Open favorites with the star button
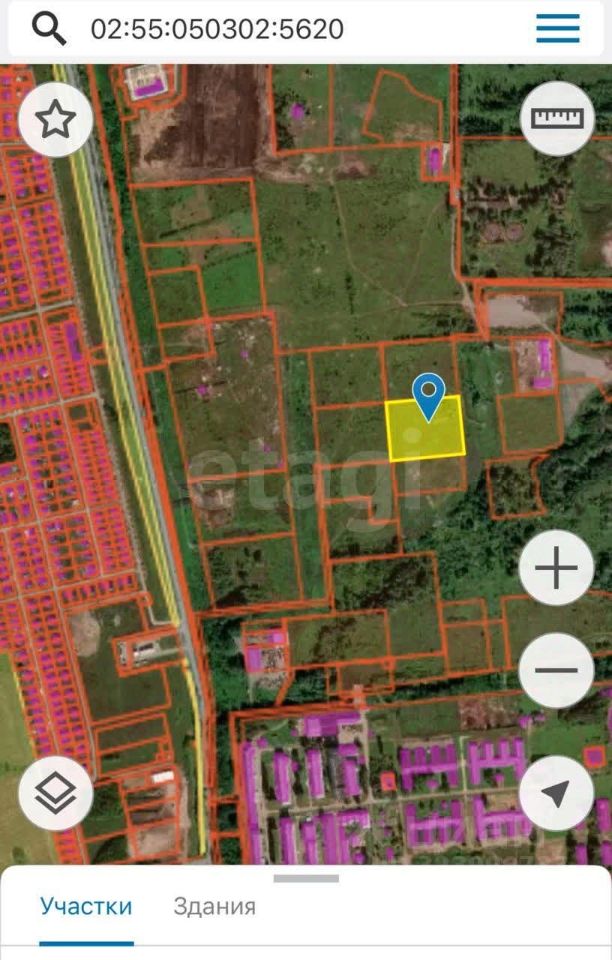The width and height of the screenshot is (612, 960). tap(56, 120)
